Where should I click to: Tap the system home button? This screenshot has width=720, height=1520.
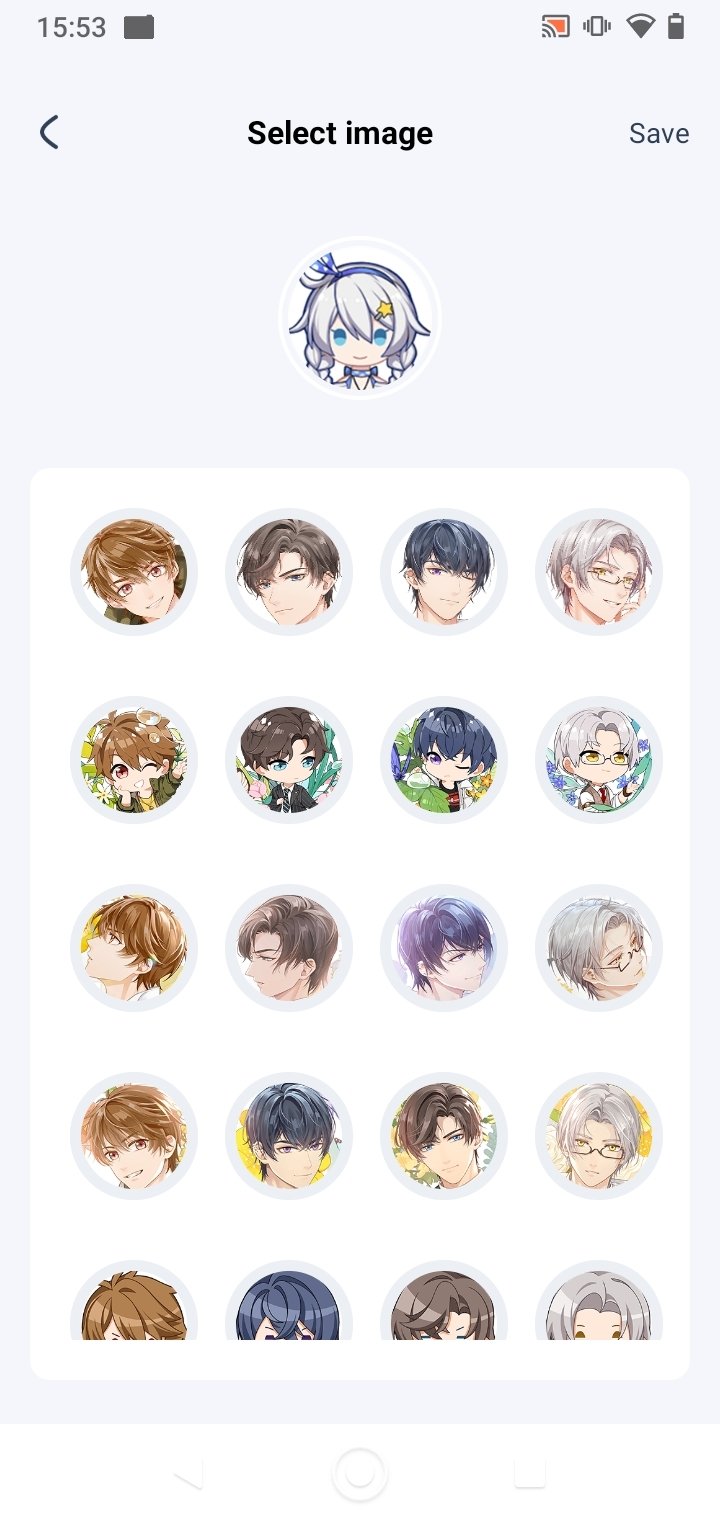[x=359, y=1473]
